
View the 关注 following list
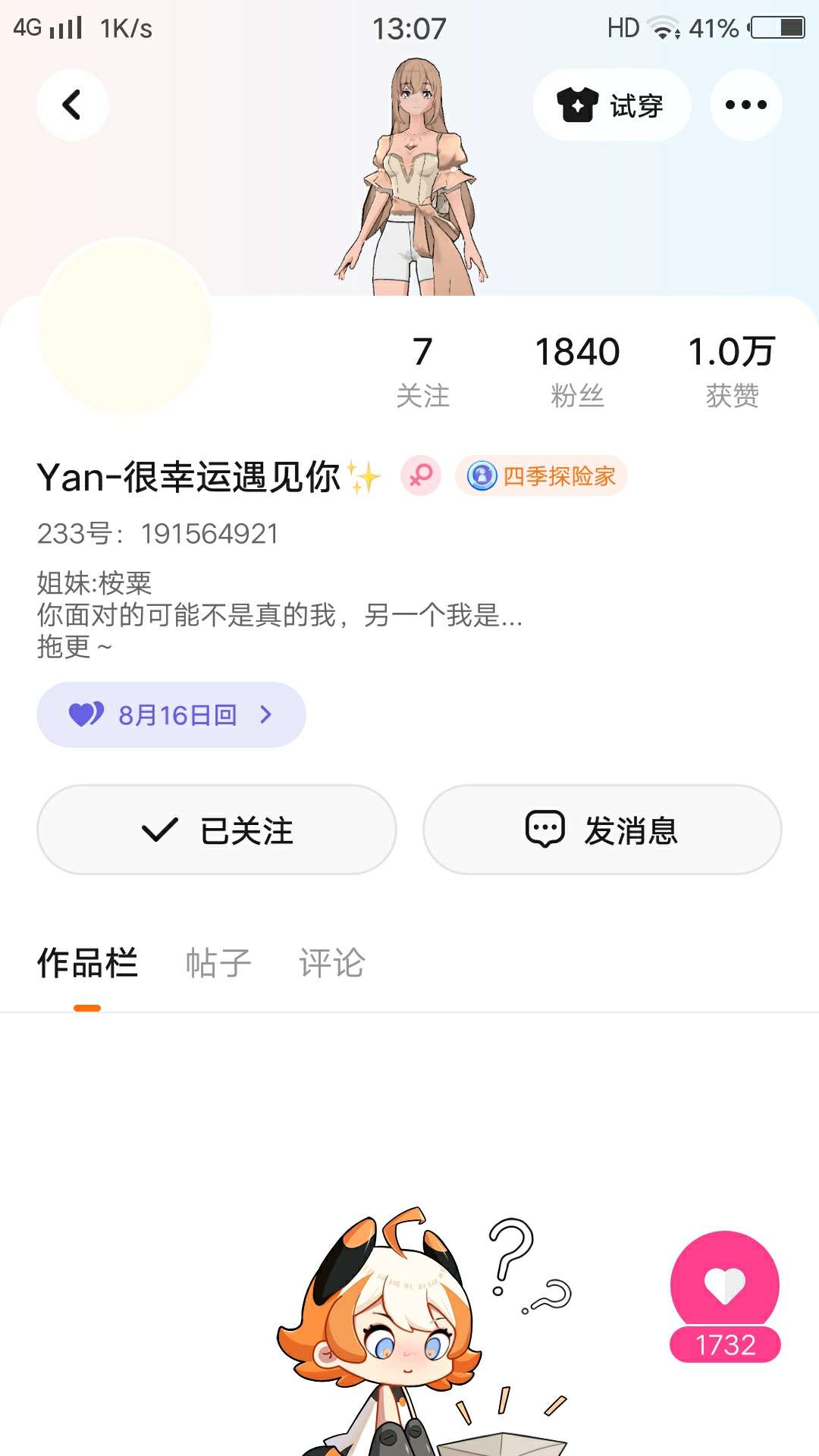pyautogui.click(x=422, y=371)
